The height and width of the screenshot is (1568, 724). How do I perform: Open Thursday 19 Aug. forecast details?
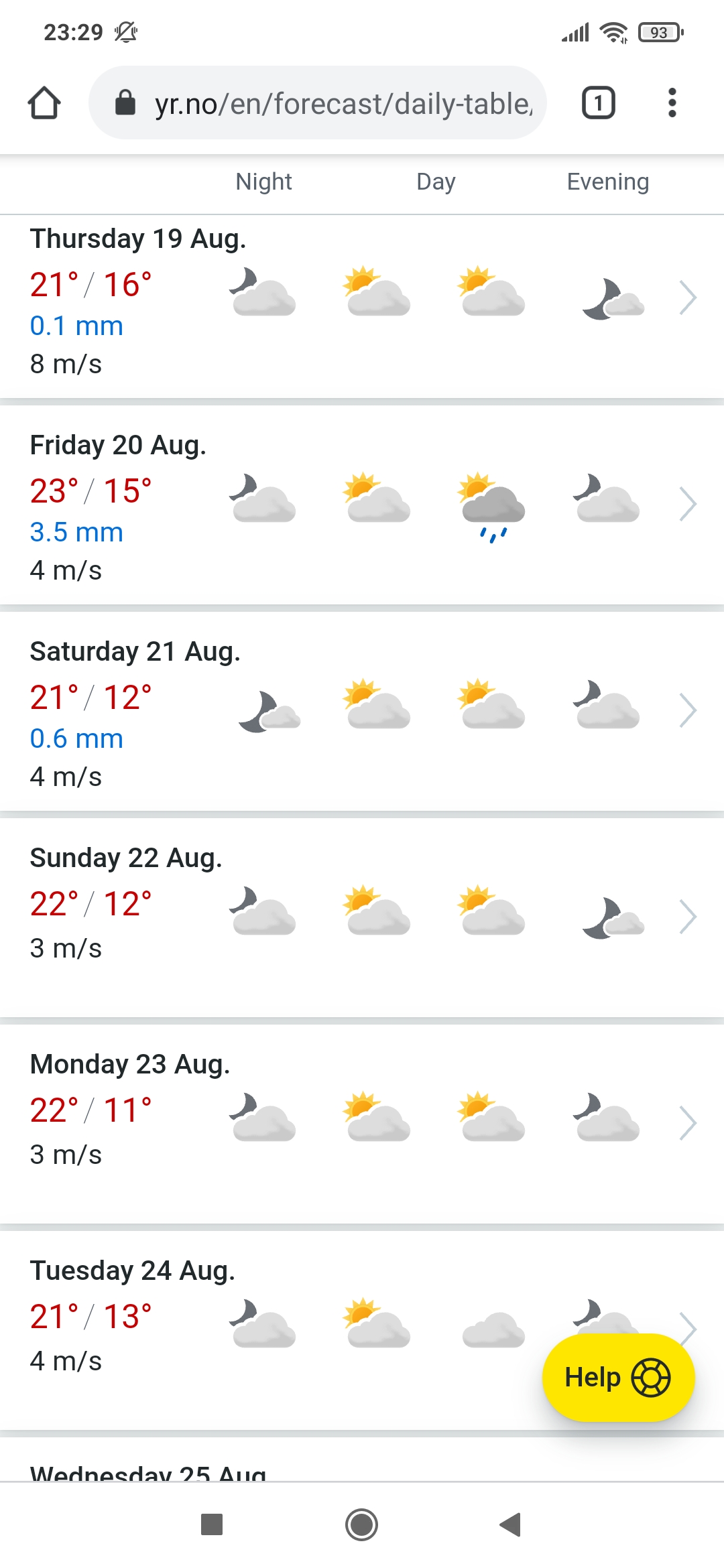pos(688,298)
